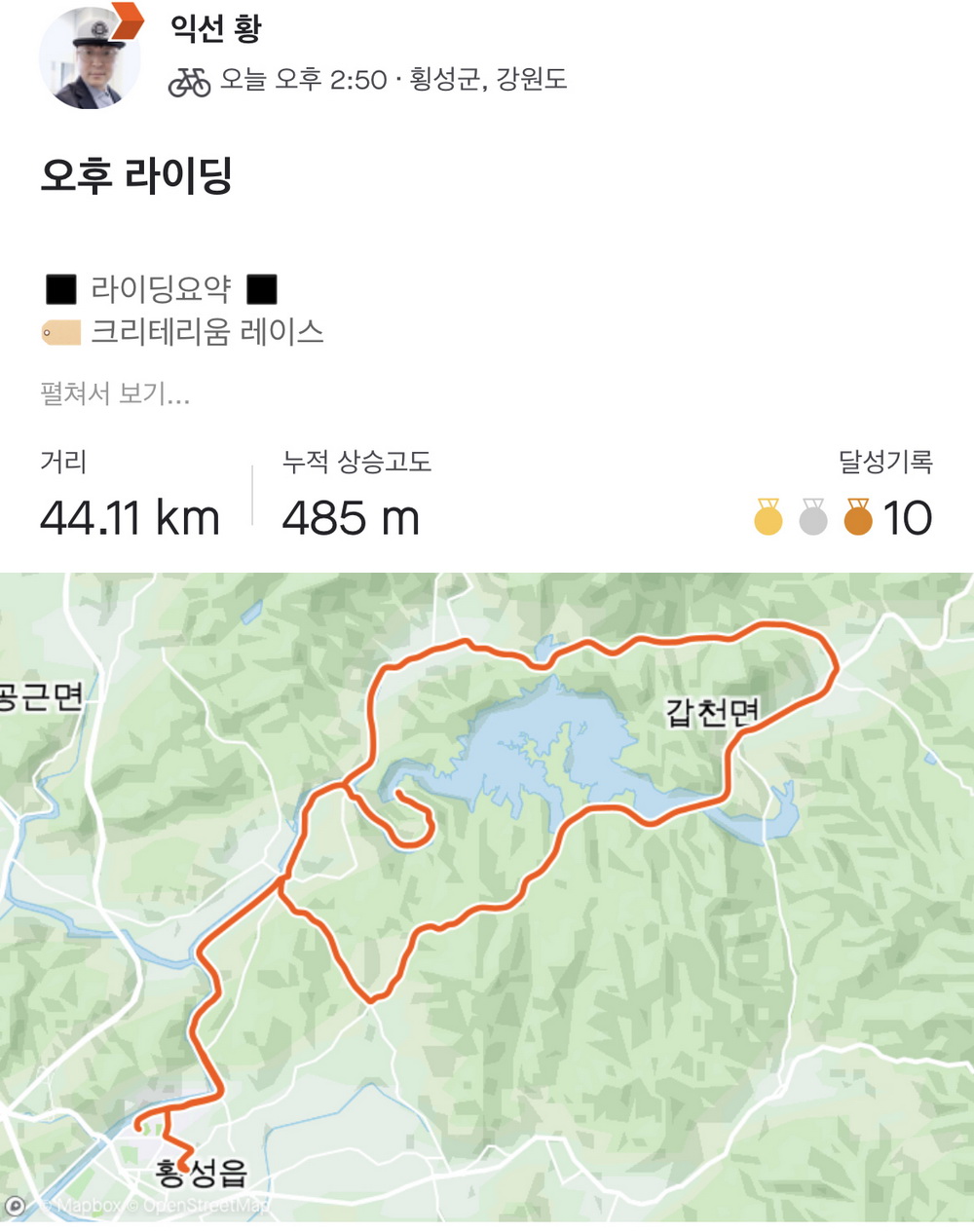
Task: Open athlete name 익선 황
Action: pos(215,27)
